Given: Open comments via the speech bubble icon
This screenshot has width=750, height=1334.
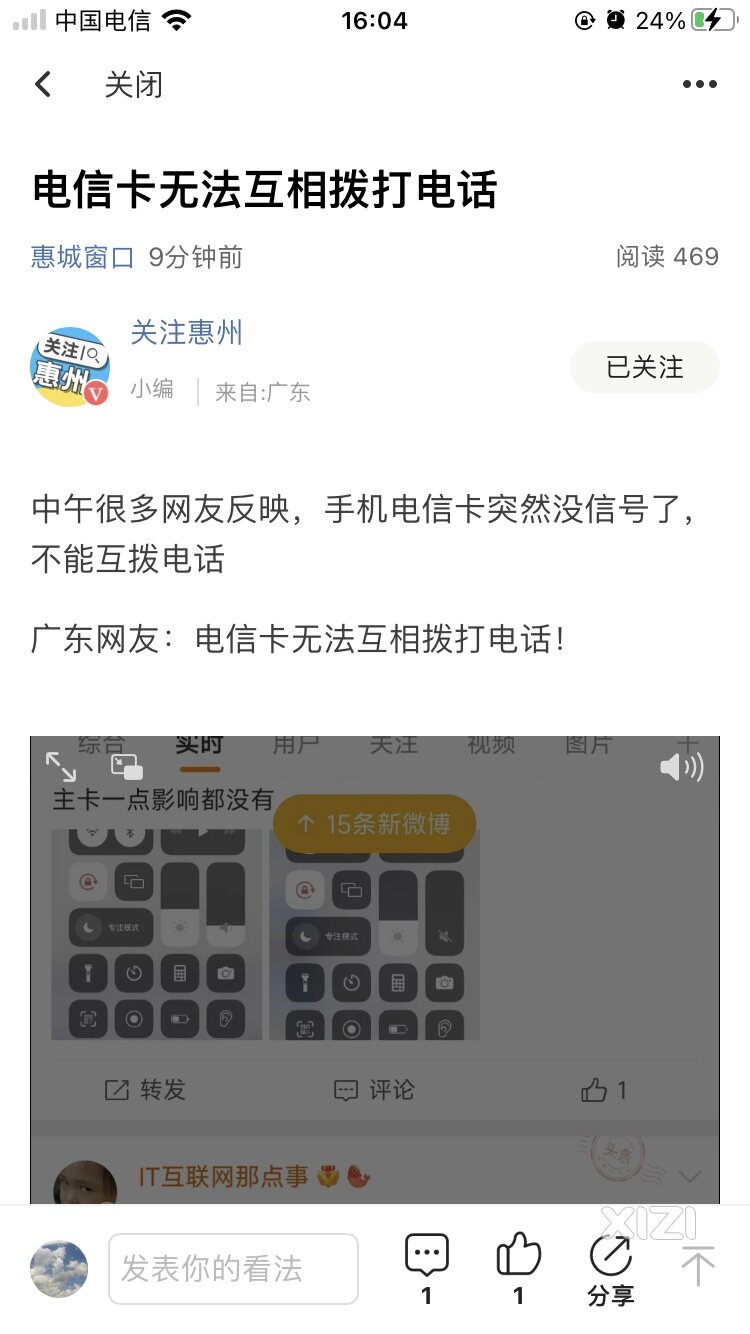Looking at the screenshot, I should click(427, 1257).
